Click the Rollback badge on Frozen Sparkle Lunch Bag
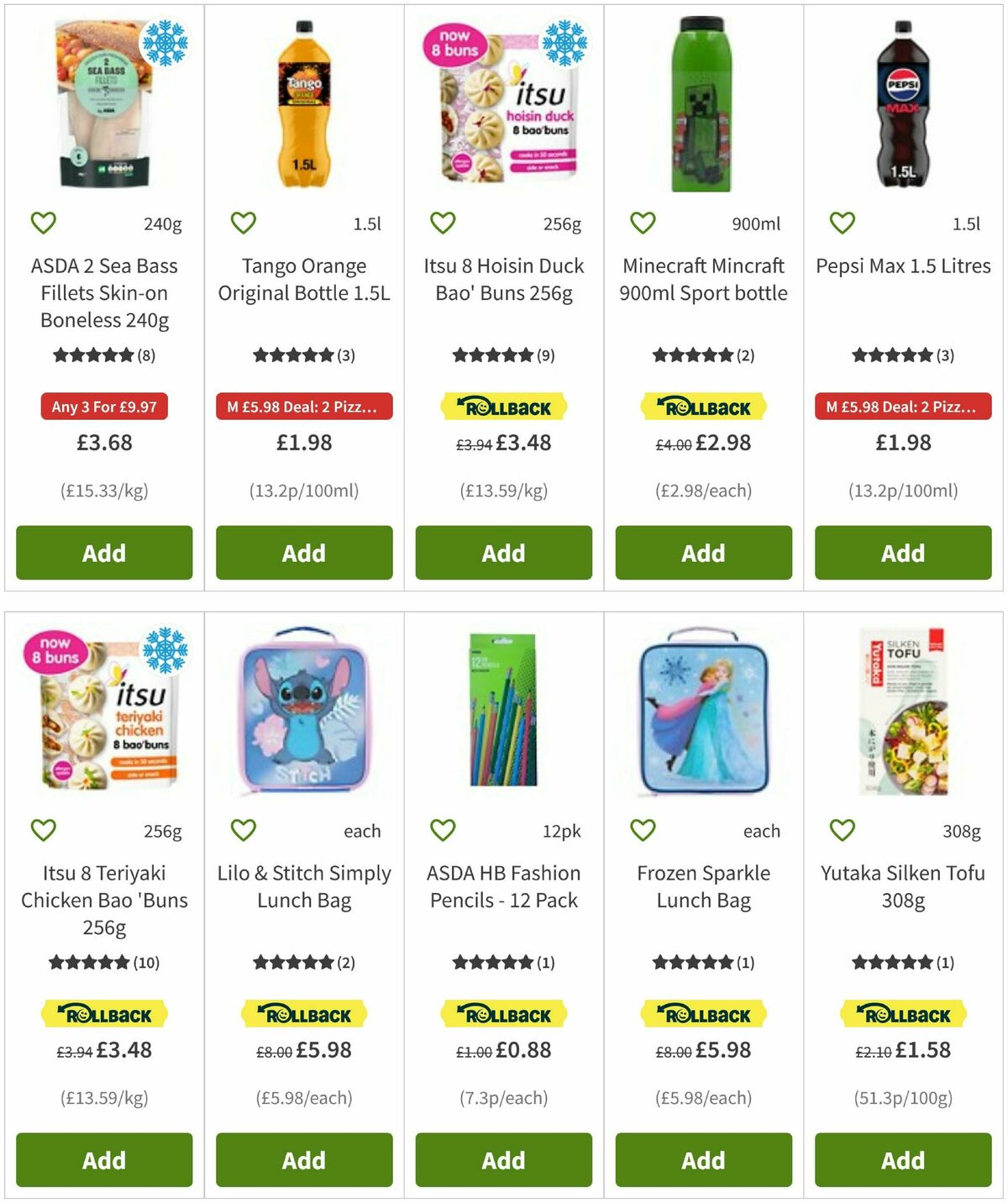This screenshot has width=1008, height=1203. coord(703,1014)
